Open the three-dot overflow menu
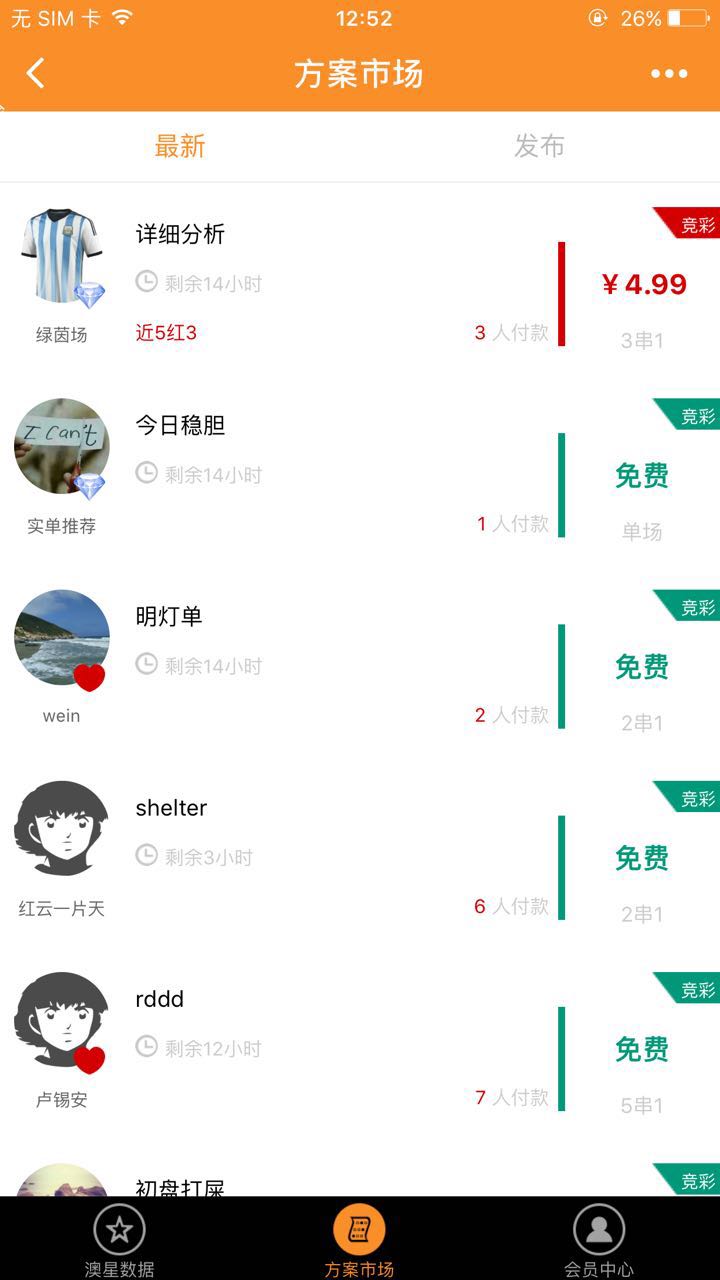 pos(669,73)
